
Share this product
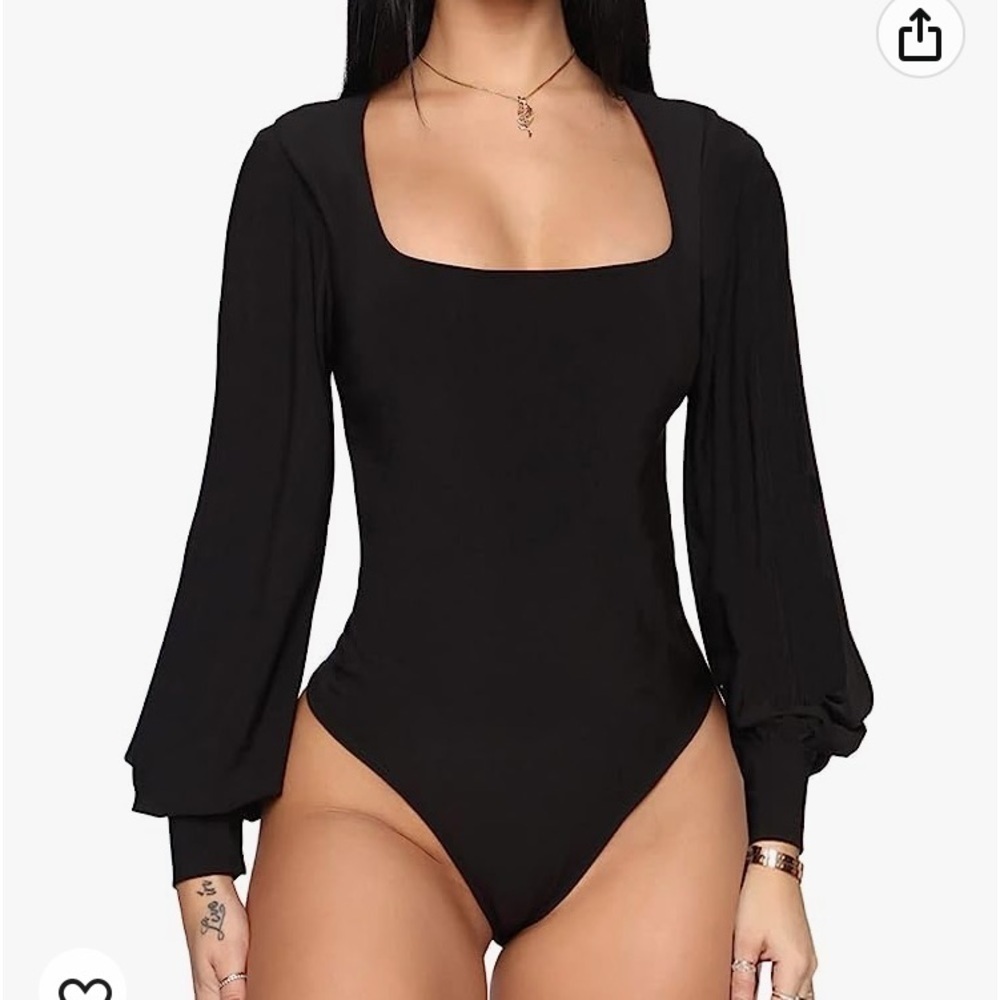(x=920, y=37)
